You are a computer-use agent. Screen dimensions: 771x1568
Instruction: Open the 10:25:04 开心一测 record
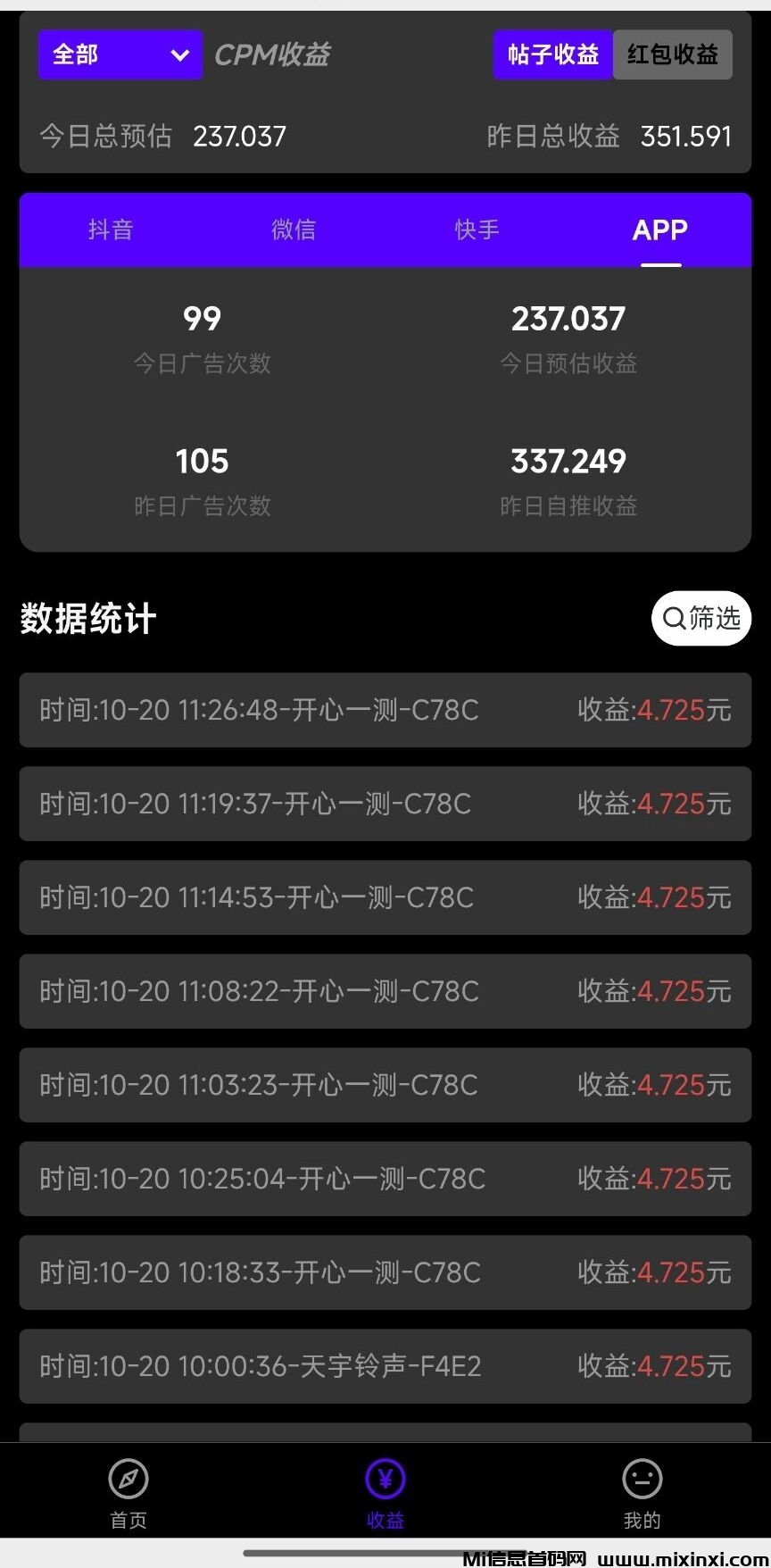pos(385,1179)
